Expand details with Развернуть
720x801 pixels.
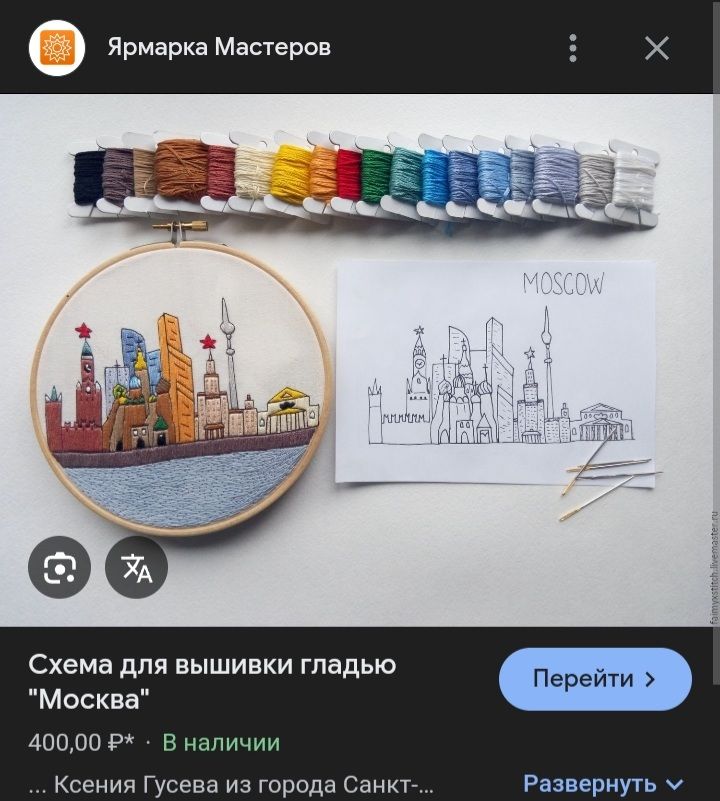603,783
